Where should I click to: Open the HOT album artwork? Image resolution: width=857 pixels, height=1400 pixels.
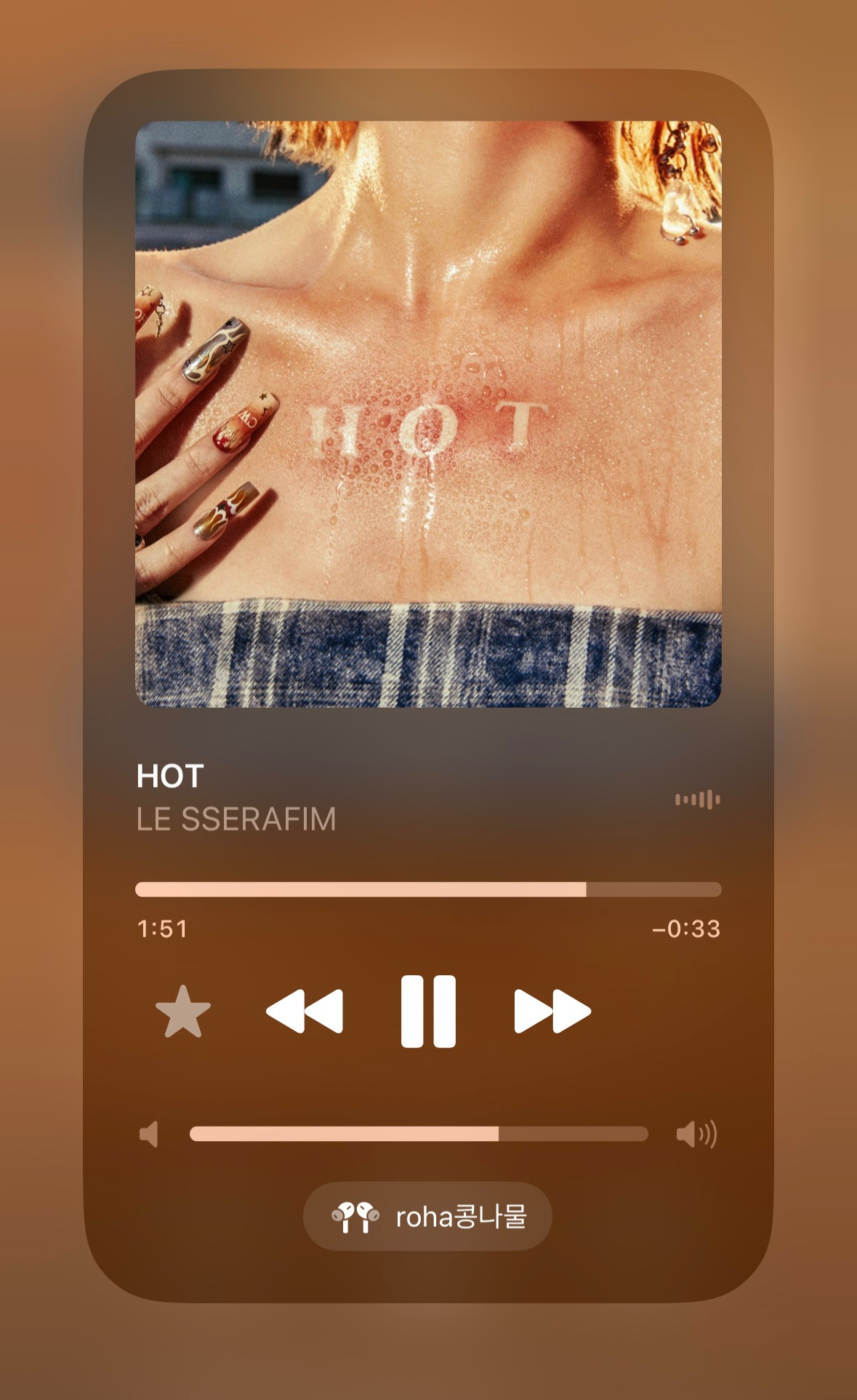click(428, 414)
